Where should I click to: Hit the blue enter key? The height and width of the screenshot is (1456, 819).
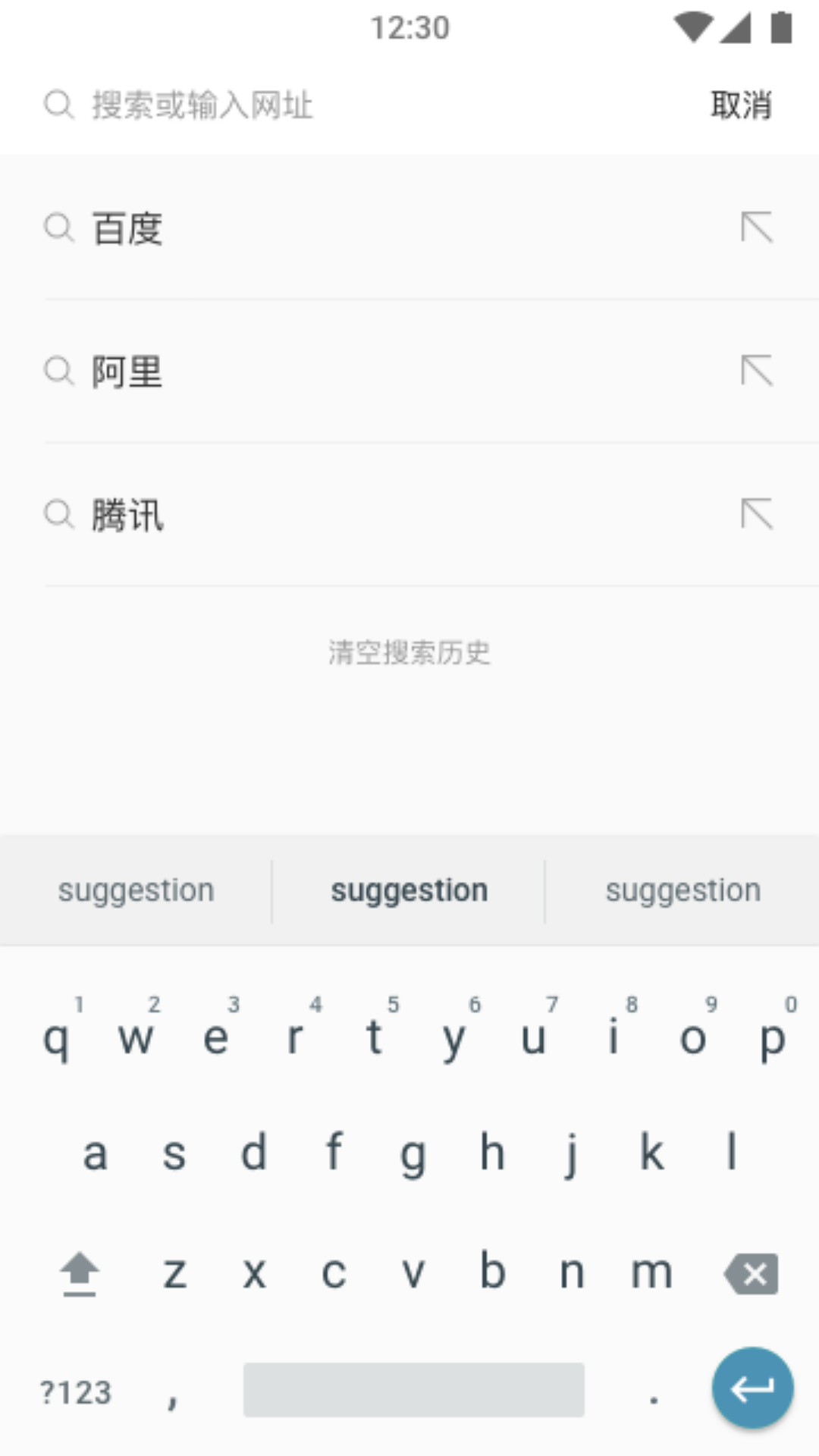tap(752, 1389)
